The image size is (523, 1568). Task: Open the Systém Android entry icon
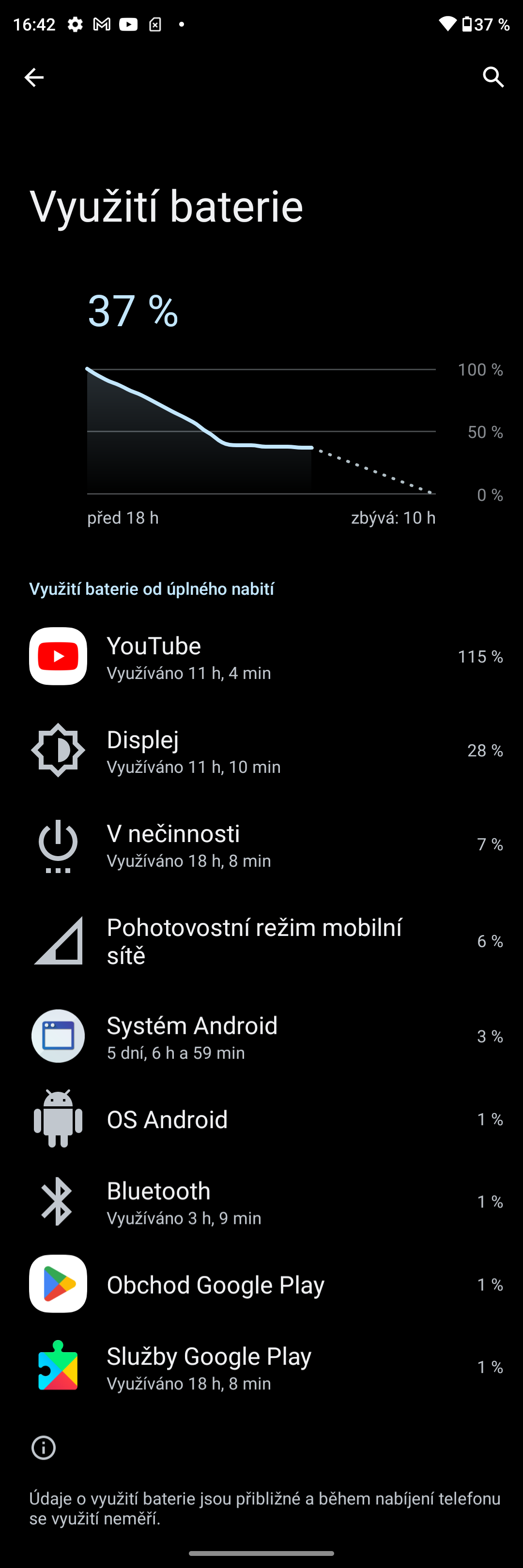coord(58,1035)
